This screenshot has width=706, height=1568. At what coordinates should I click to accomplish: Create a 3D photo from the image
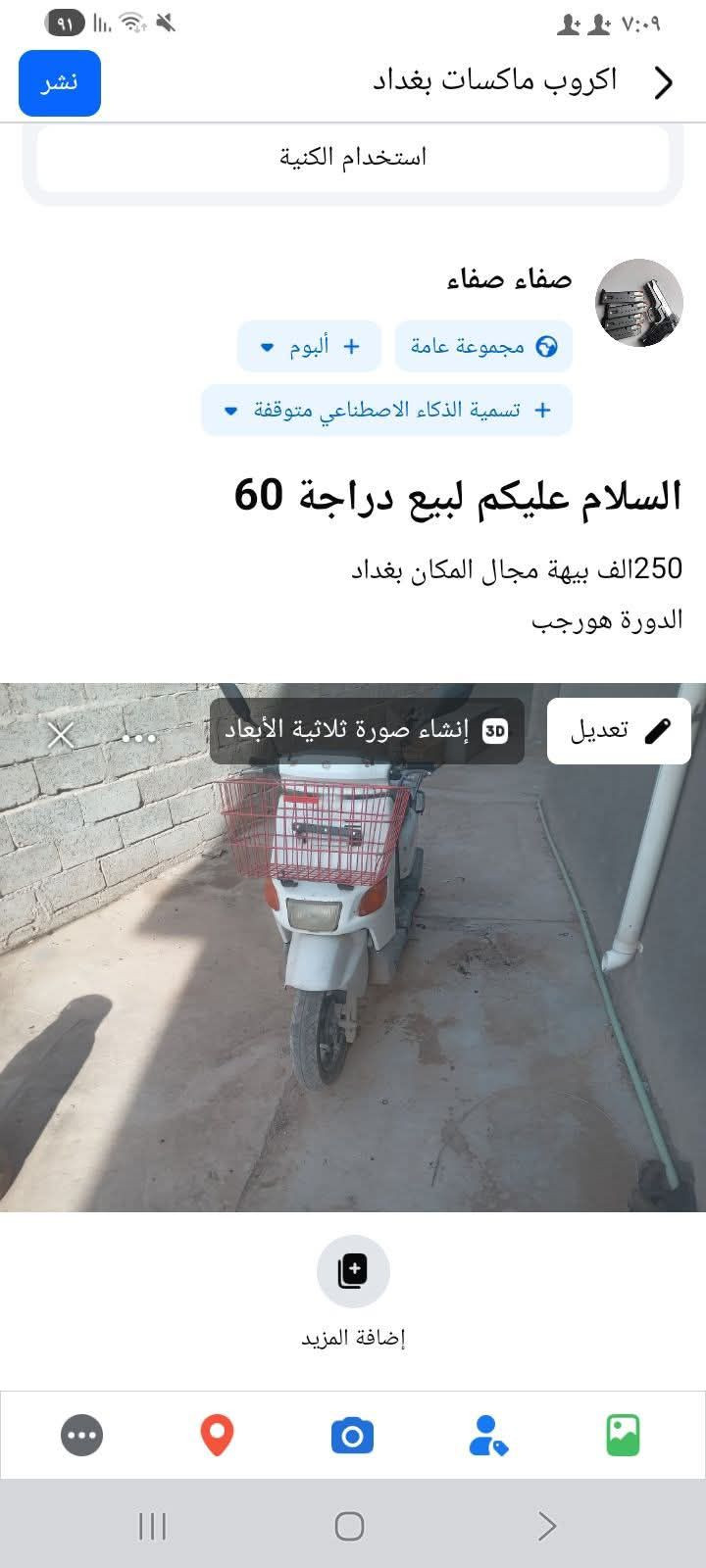coord(367,731)
